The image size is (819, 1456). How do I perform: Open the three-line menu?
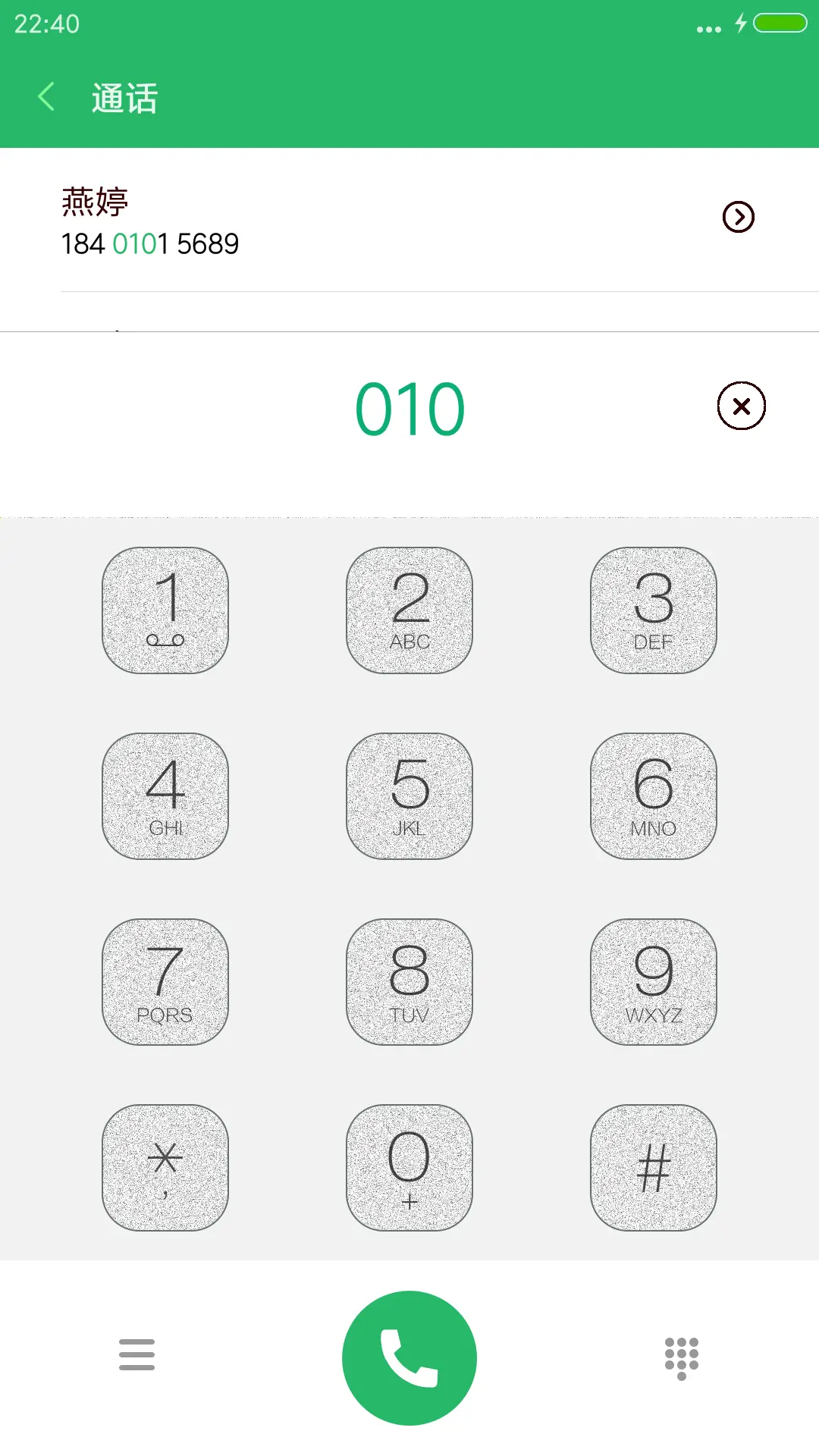click(x=136, y=1355)
